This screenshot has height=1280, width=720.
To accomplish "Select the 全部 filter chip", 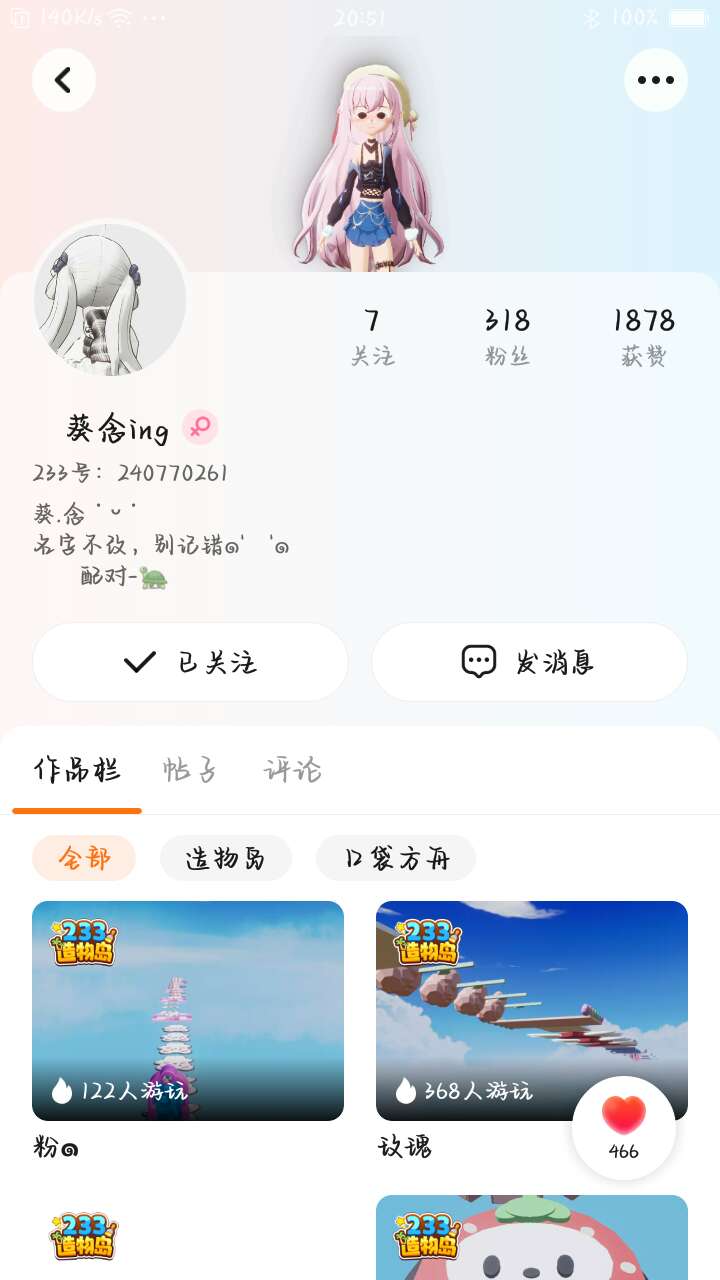I will (x=84, y=858).
